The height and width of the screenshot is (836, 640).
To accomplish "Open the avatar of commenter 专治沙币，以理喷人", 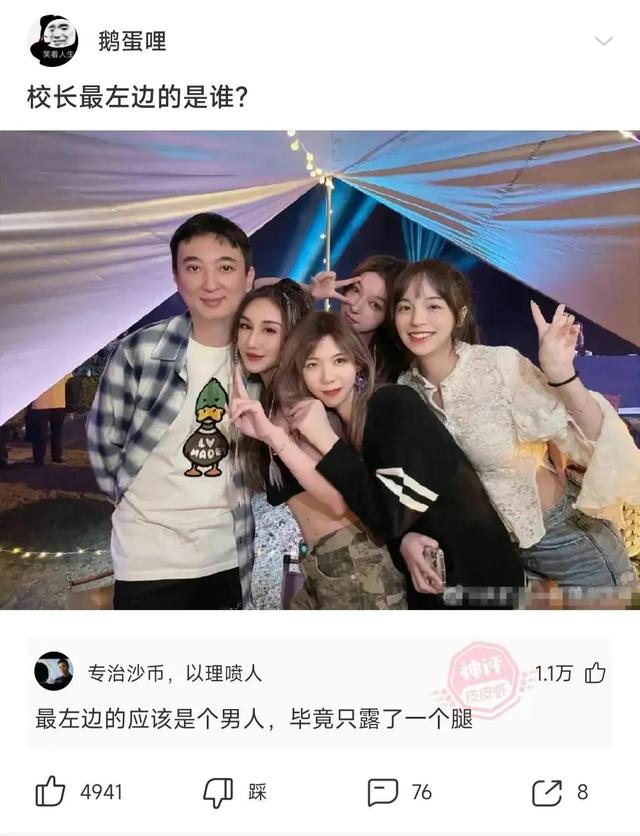I will click(53, 671).
